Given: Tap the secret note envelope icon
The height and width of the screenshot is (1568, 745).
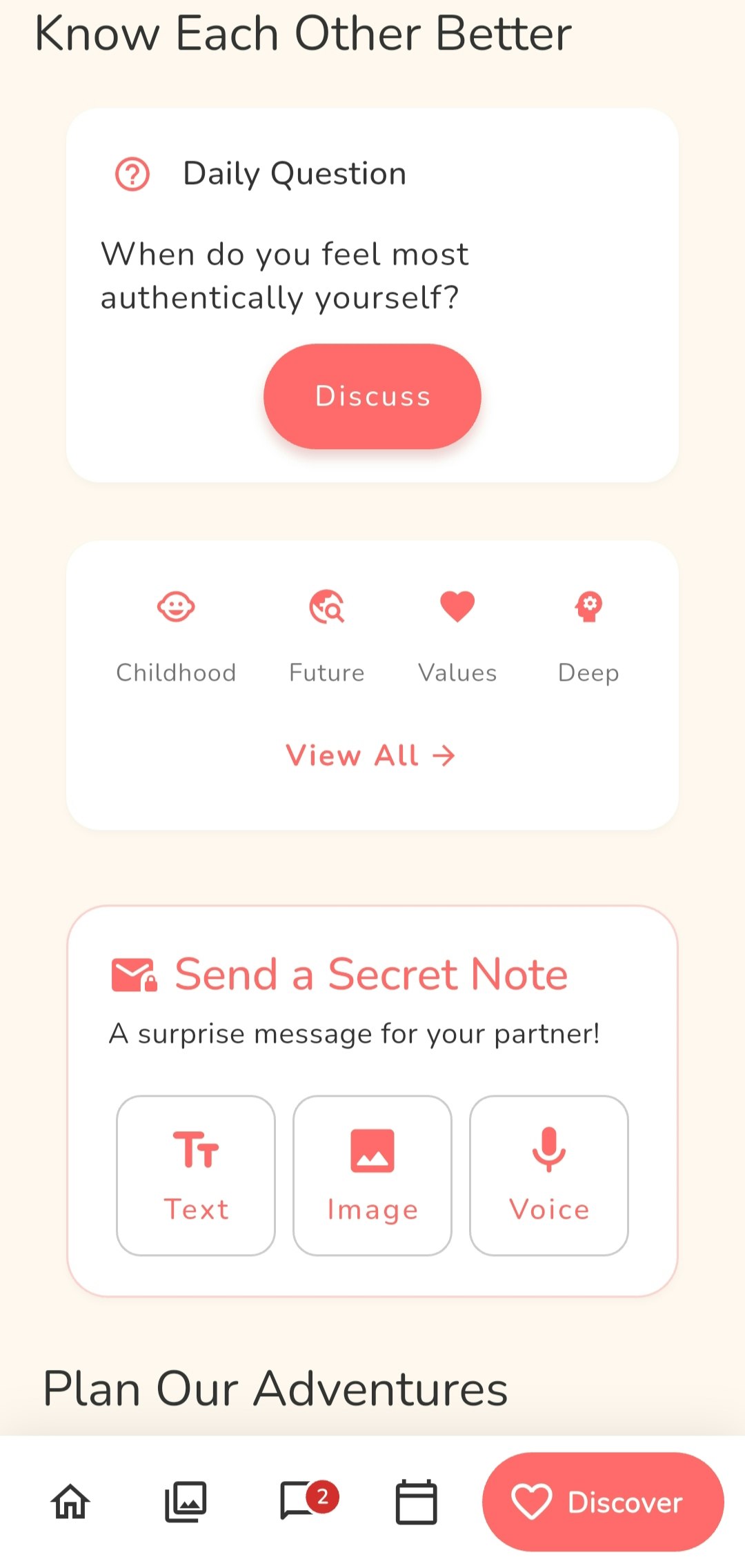Looking at the screenshot, I should (134, 973).
